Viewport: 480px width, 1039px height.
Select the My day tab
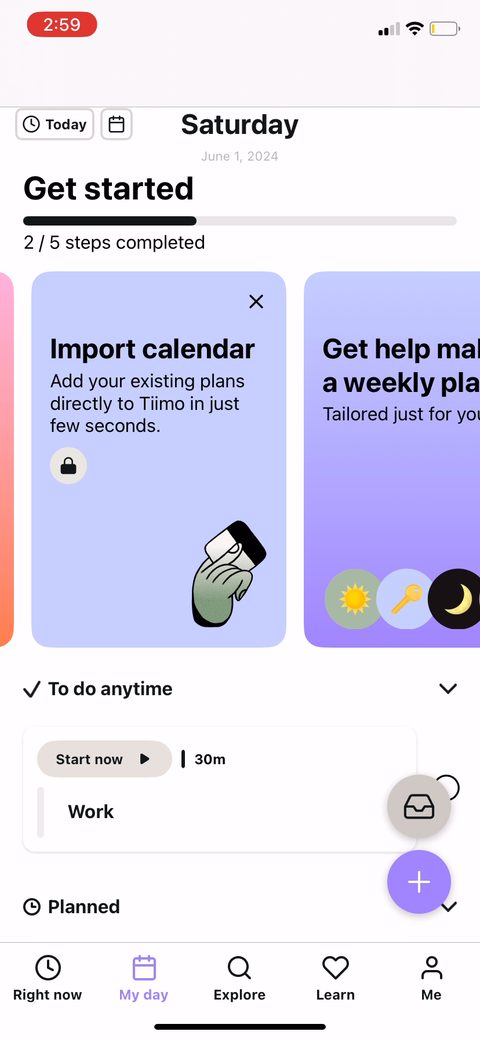[x=144, y=978]
